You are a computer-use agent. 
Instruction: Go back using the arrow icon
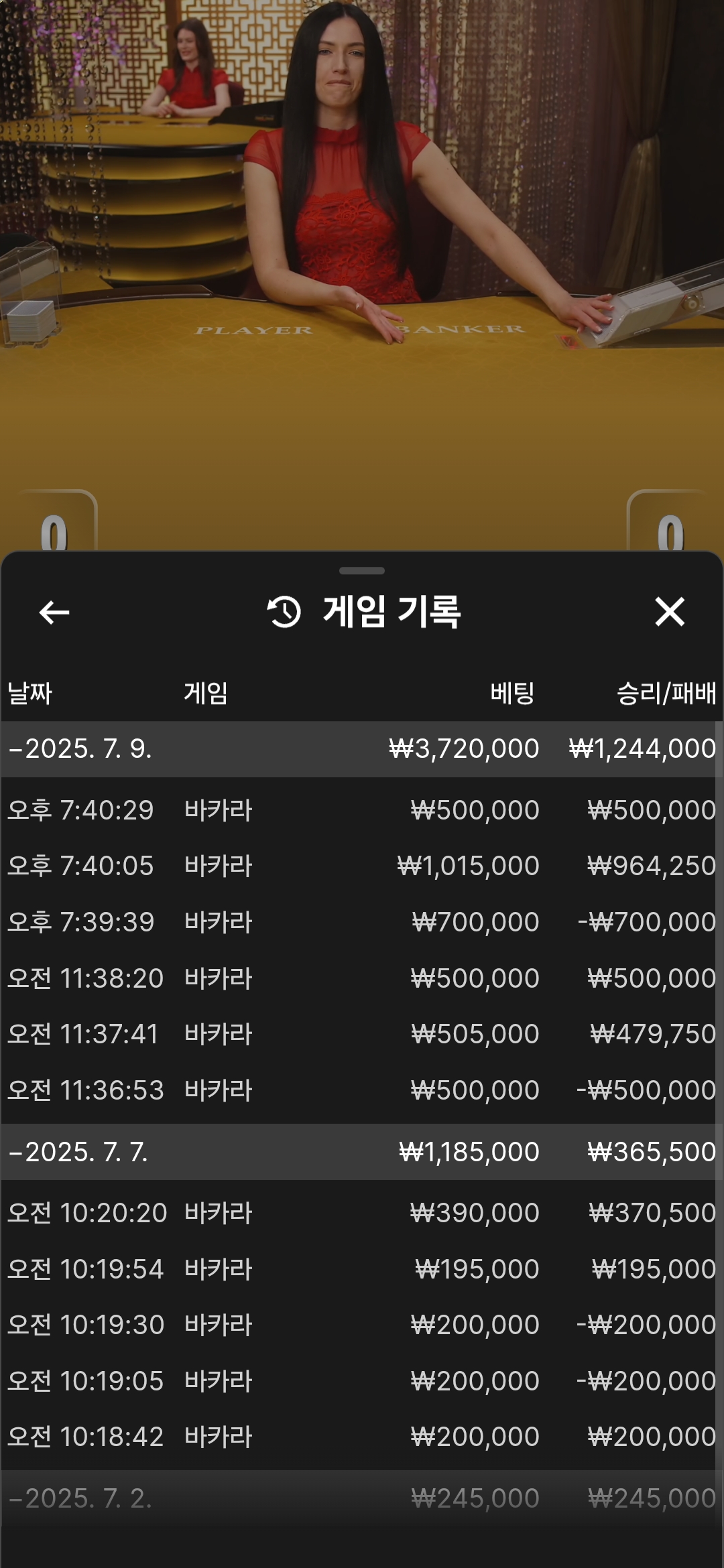click(x=54, y=612)
